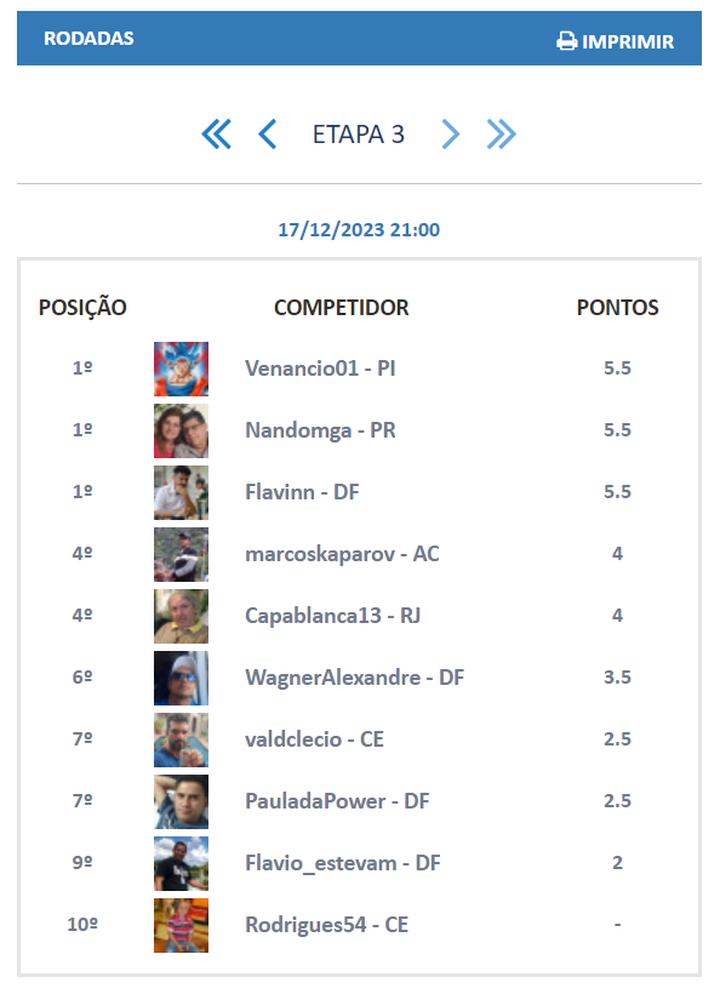View Flavinn - DF profile
The image size is (720, 994).
coord(302,492)
